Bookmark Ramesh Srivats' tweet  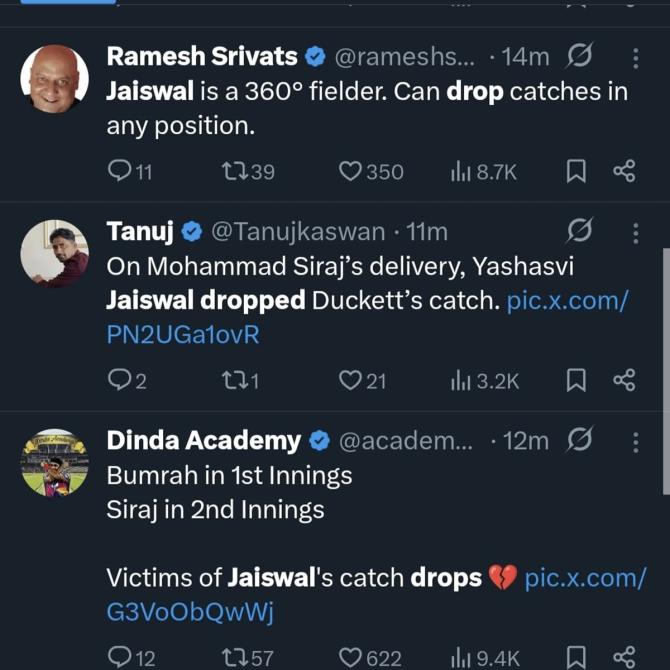pyautogui.click(x=576, y=172)
